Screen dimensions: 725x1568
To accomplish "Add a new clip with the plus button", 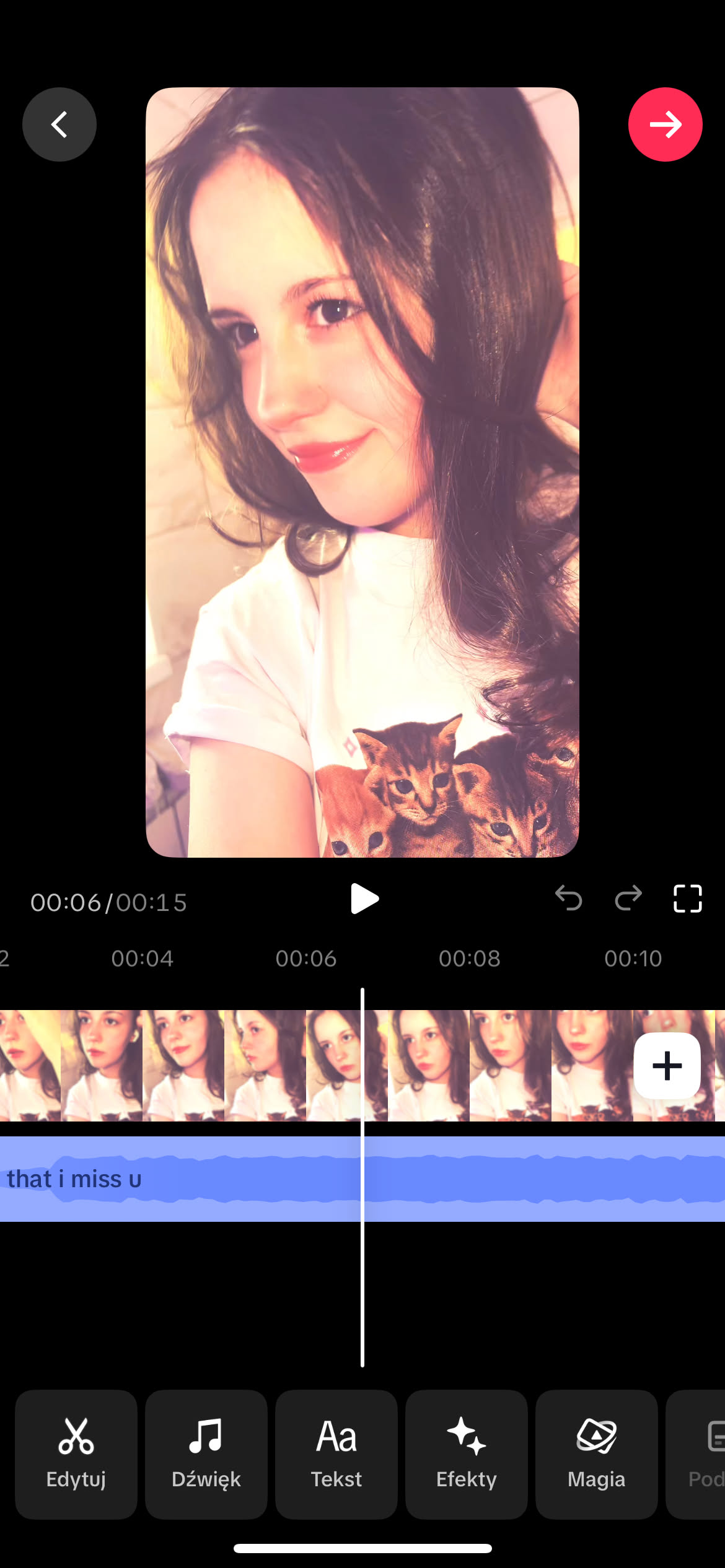I will pos(667,1066).
